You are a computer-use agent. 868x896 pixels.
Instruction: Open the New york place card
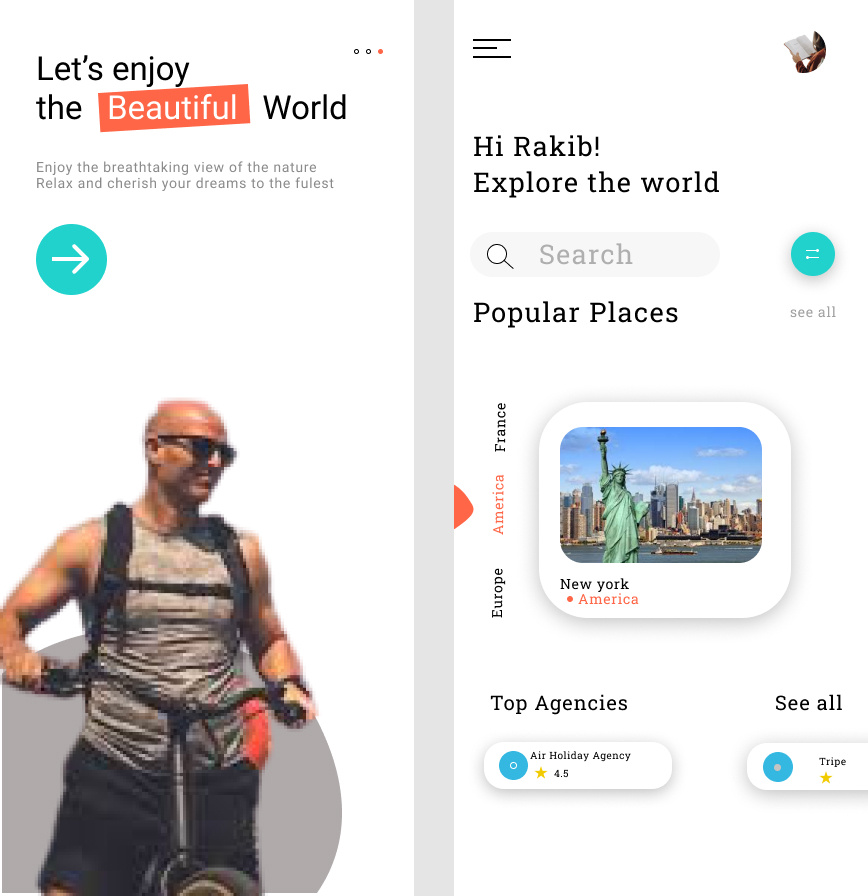click(x=664, y=510)
